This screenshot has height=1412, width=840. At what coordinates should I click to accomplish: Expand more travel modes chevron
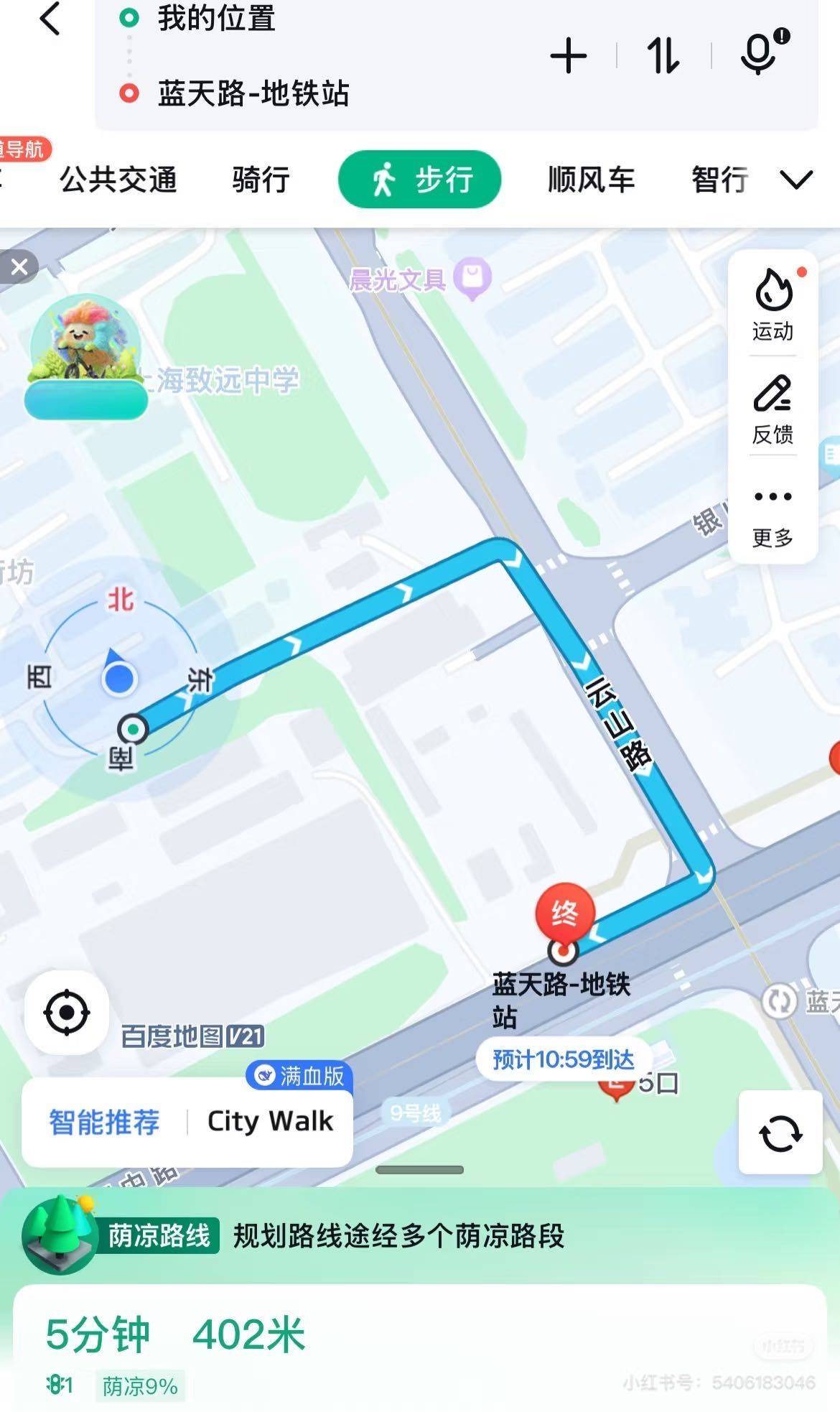pos(796,180)
